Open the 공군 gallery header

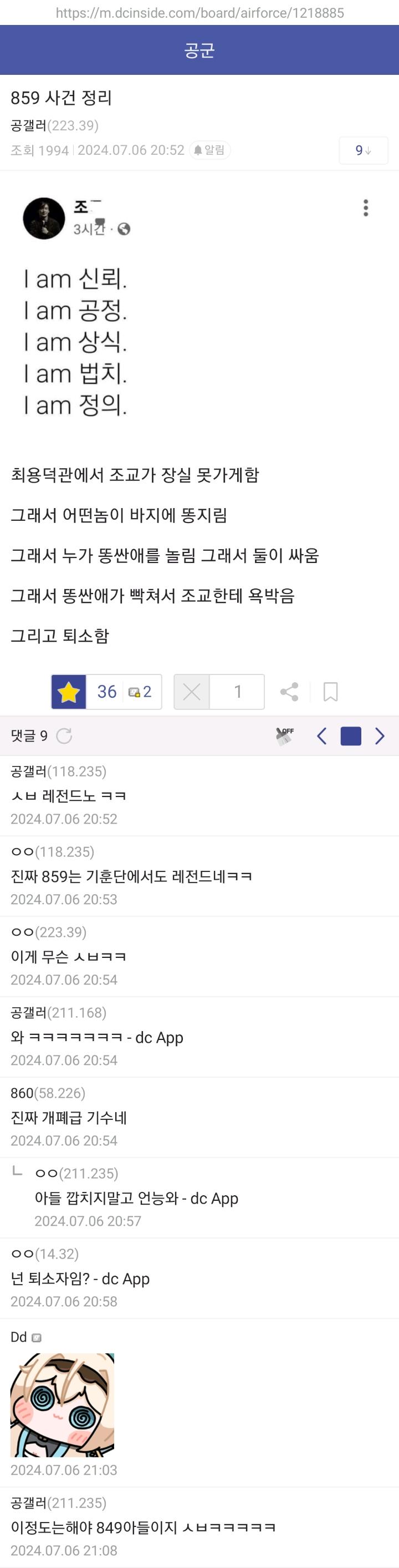click(199, 50)
